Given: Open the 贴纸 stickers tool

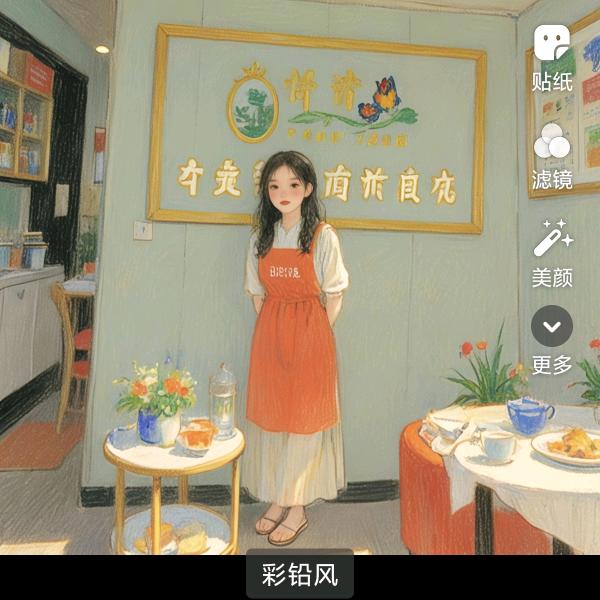Looking at the screenshot, I should (x=552, y=57).
